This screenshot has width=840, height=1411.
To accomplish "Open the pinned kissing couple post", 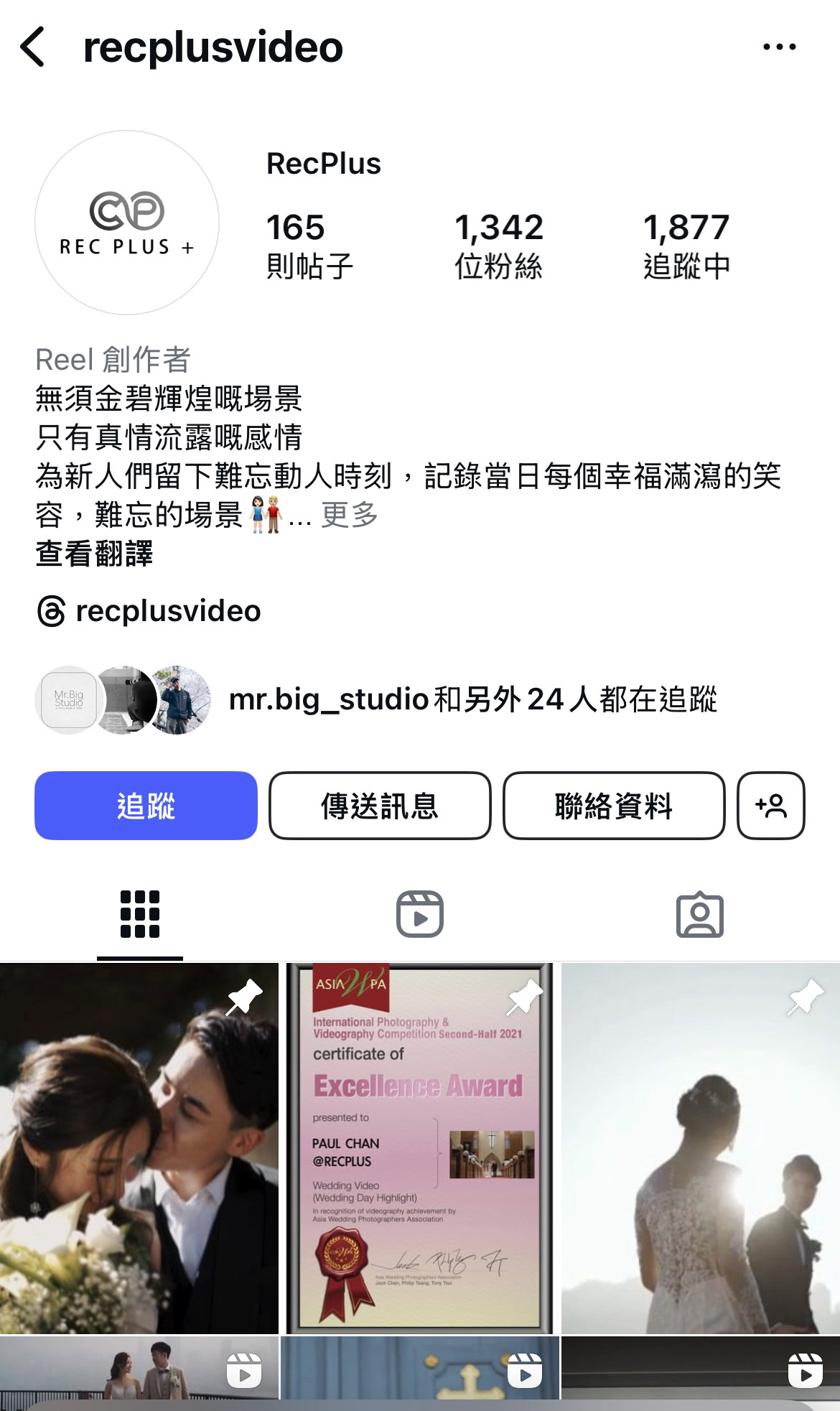I will click(x=139, y=1149).
